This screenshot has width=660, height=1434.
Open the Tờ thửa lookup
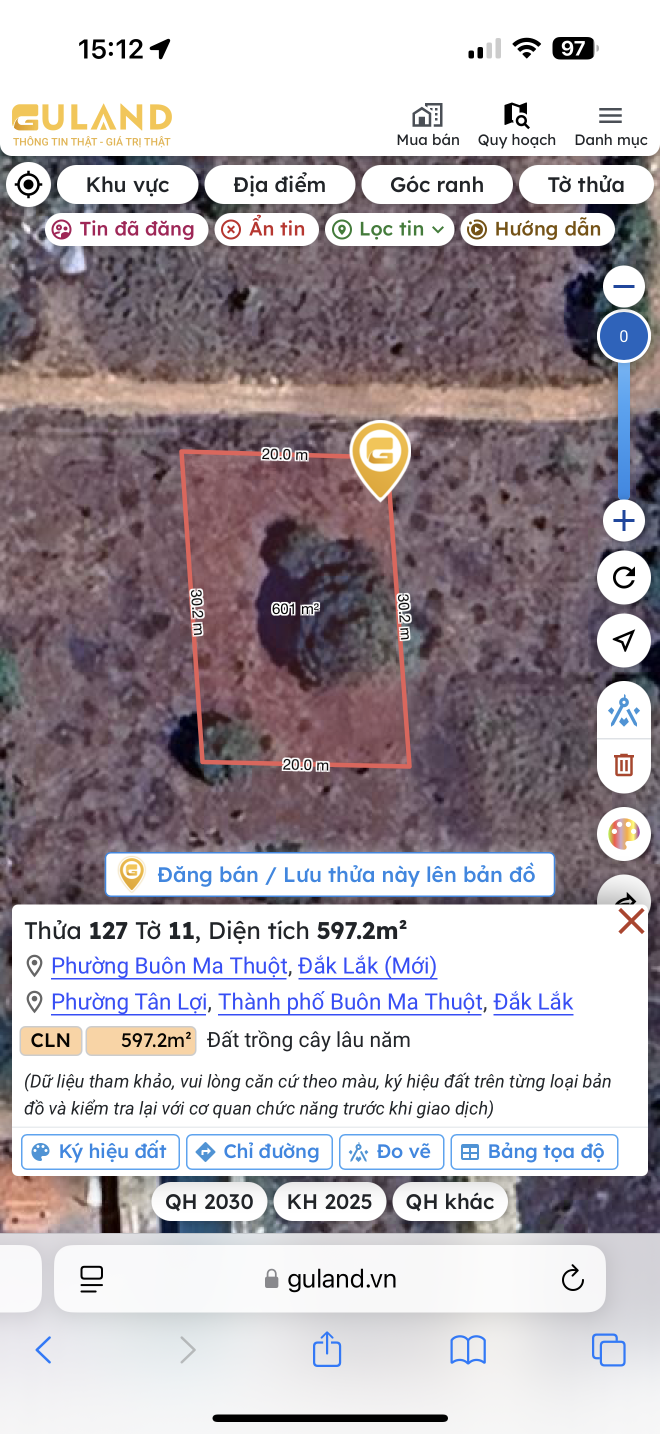(x=585, y=185)
